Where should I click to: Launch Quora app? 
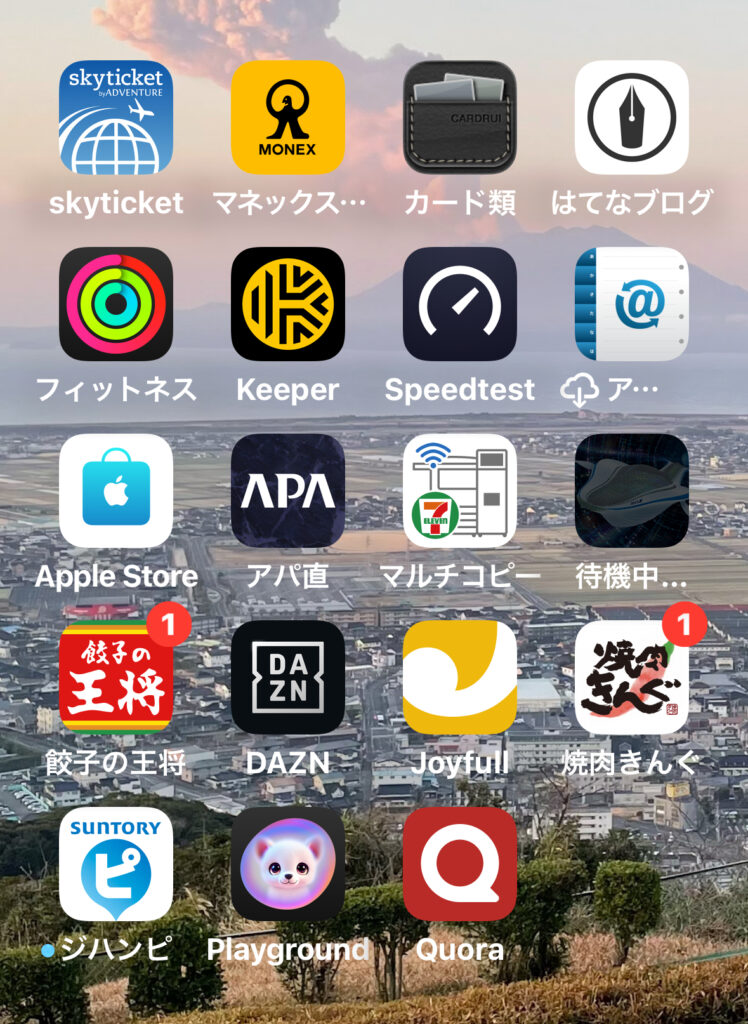click(x=460, y=864)
